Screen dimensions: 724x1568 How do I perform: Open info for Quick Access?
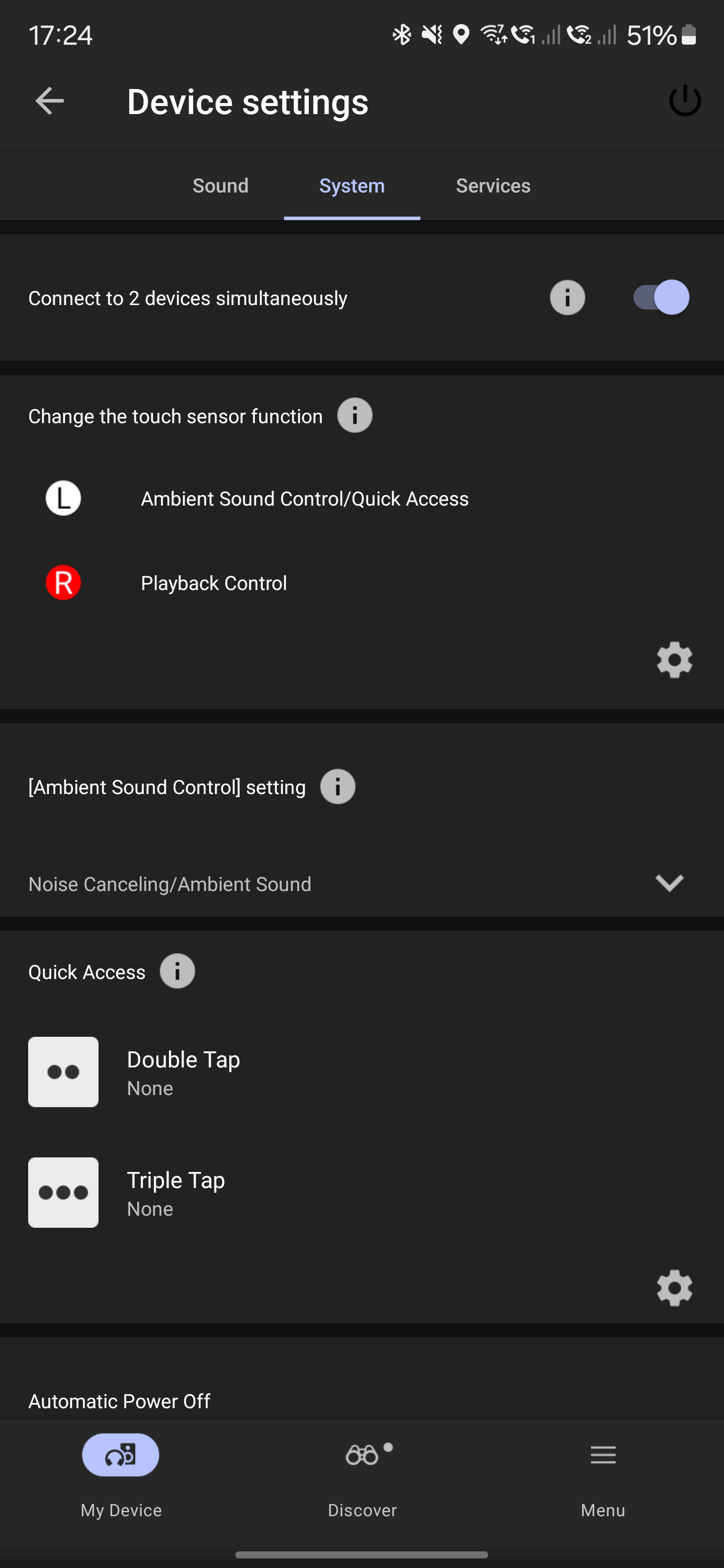[177, 971]
